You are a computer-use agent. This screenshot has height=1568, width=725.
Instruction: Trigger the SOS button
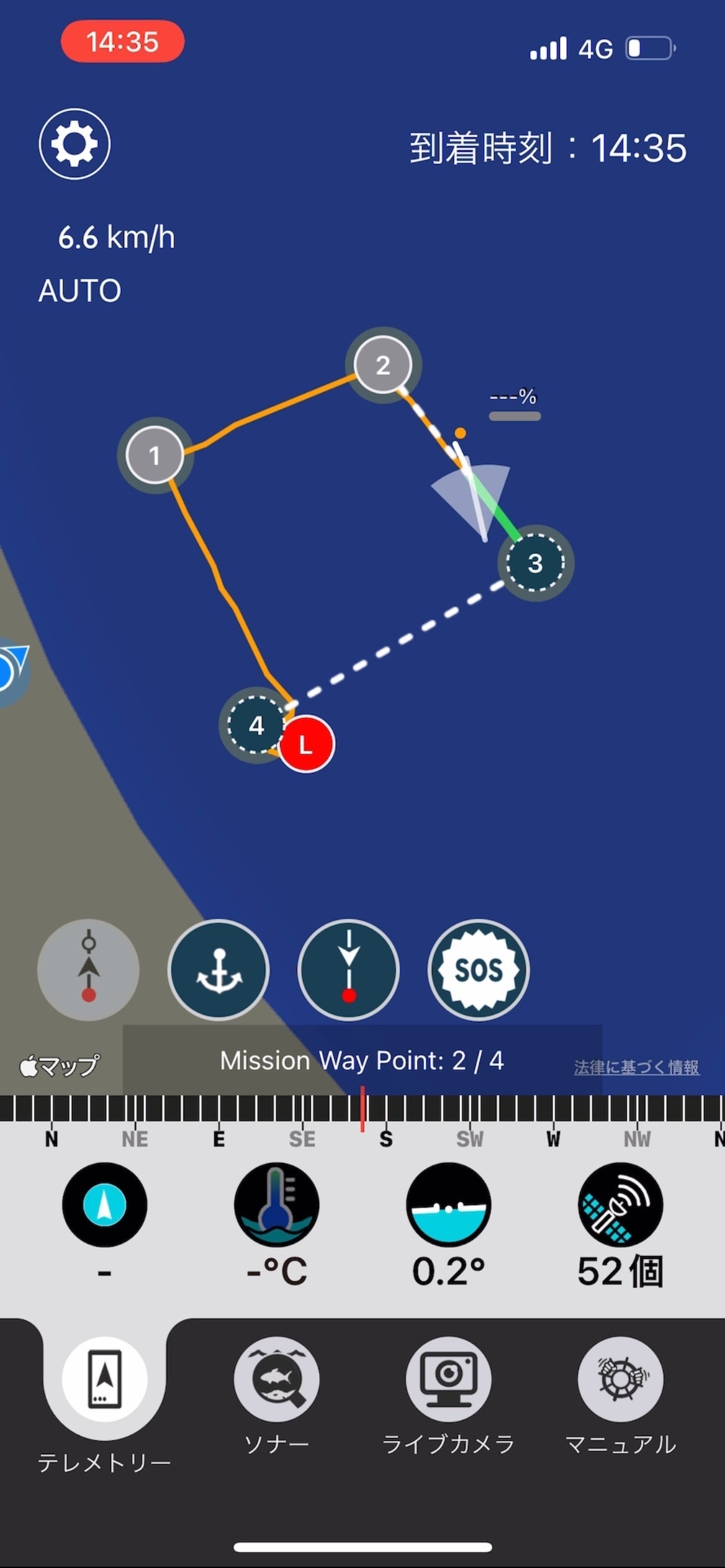pyautogui.click(x=478, y=970)
